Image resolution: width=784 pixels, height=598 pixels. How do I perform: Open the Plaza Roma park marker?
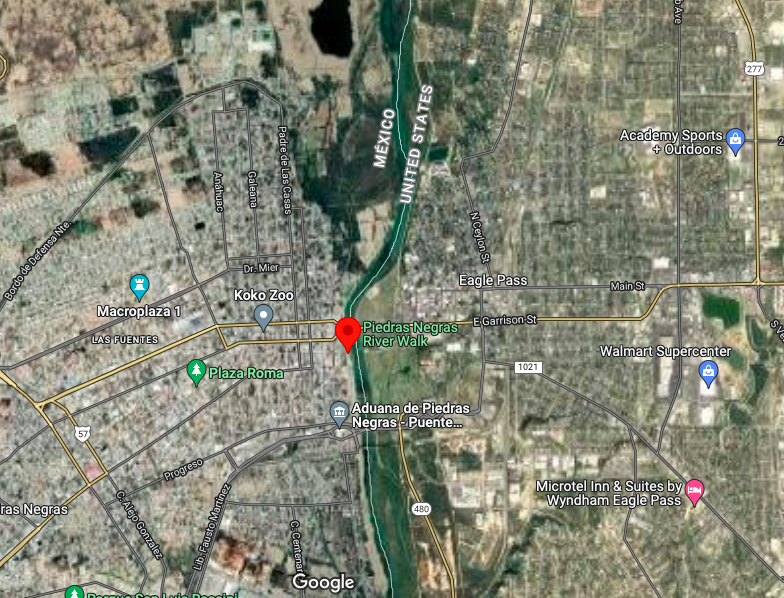click(197, 372)
